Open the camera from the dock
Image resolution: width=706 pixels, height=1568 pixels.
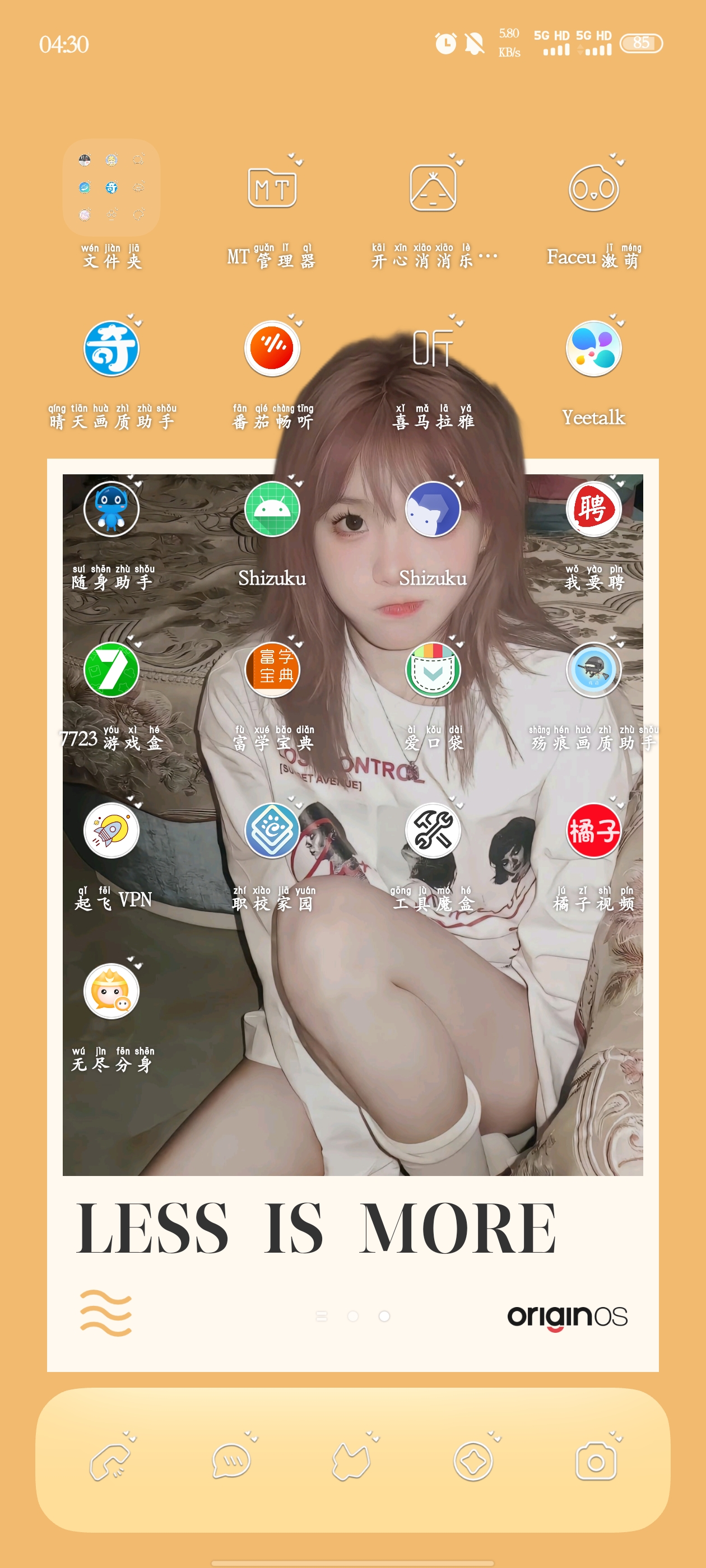(596, 1461)
